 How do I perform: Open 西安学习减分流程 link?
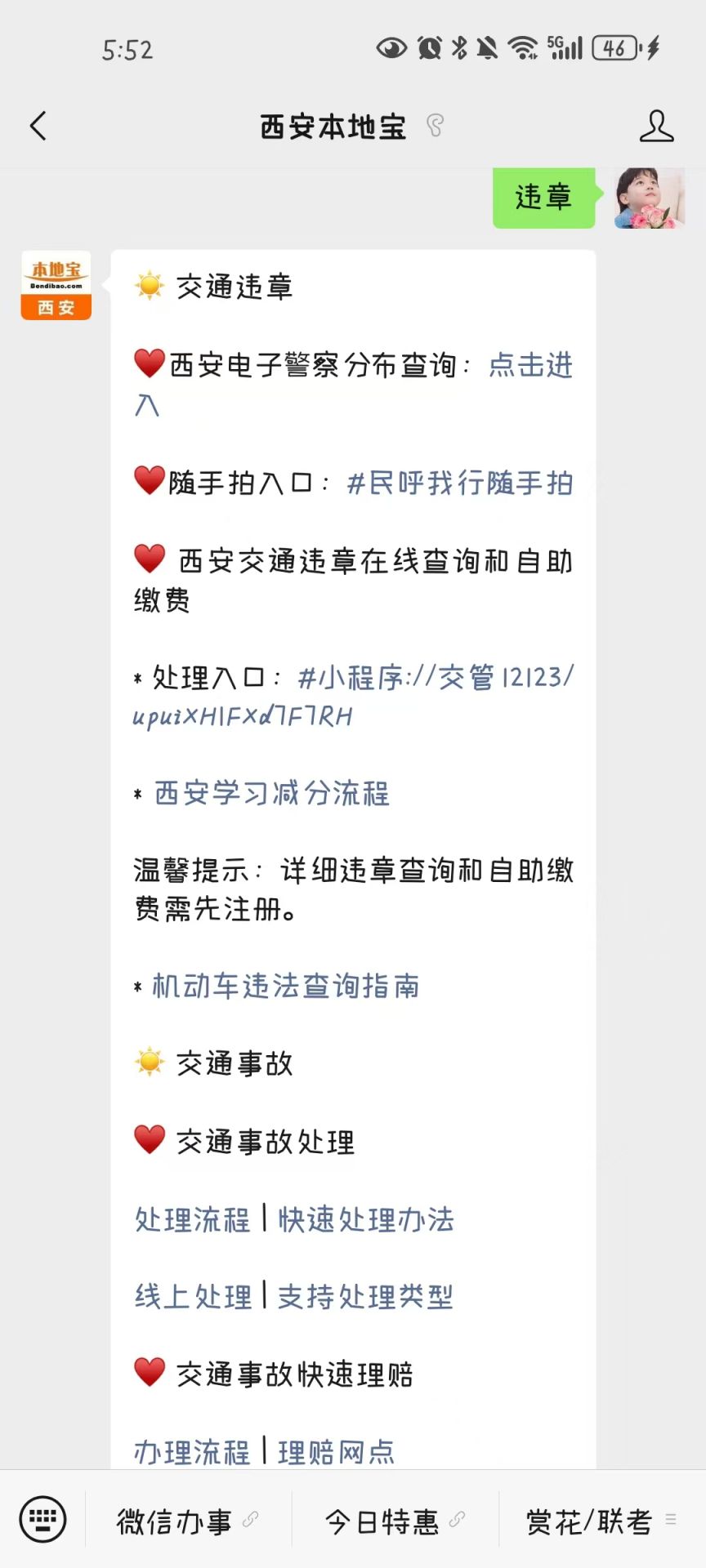272,793
